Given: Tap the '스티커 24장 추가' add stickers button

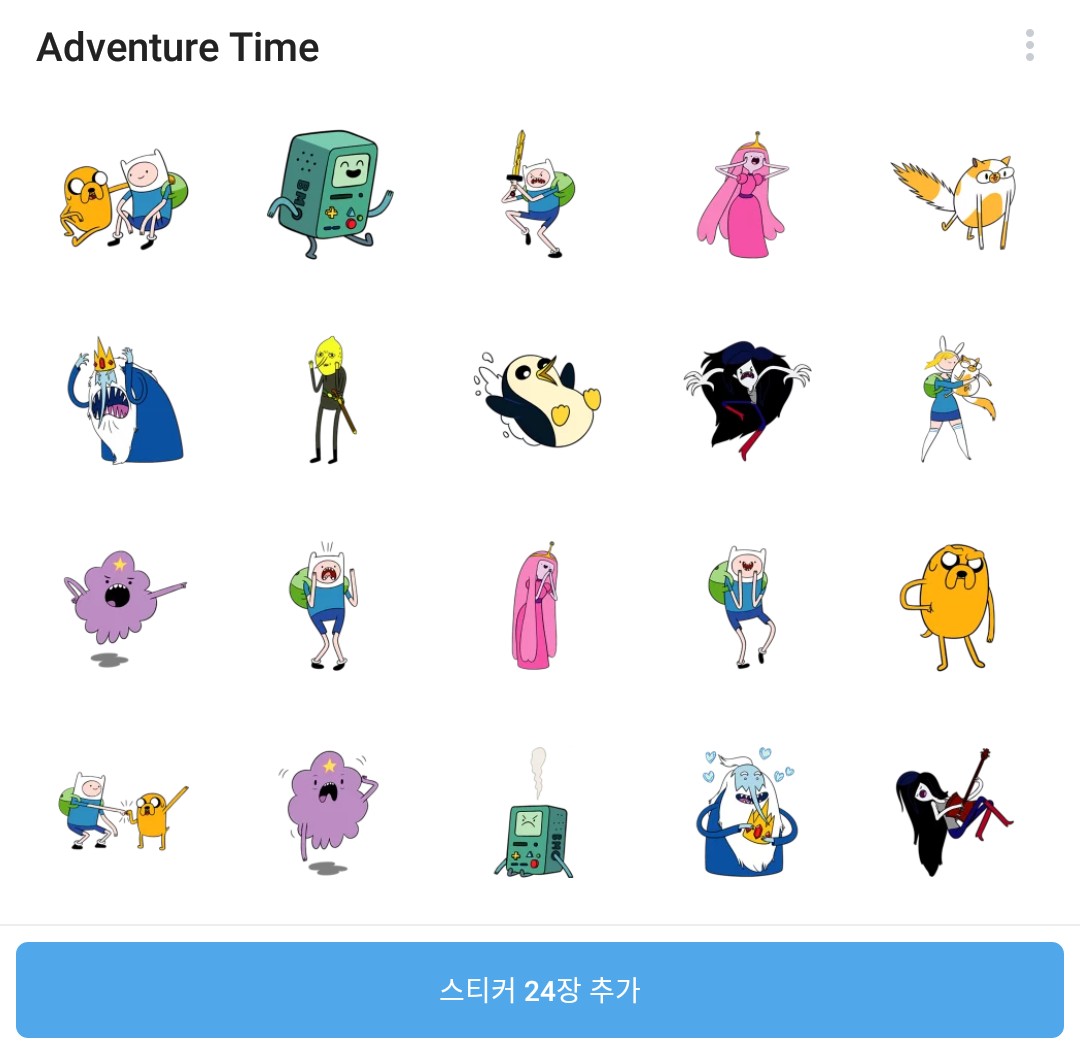Looking at the screenshot, I should pyautogui.click(x=540, y=990).
